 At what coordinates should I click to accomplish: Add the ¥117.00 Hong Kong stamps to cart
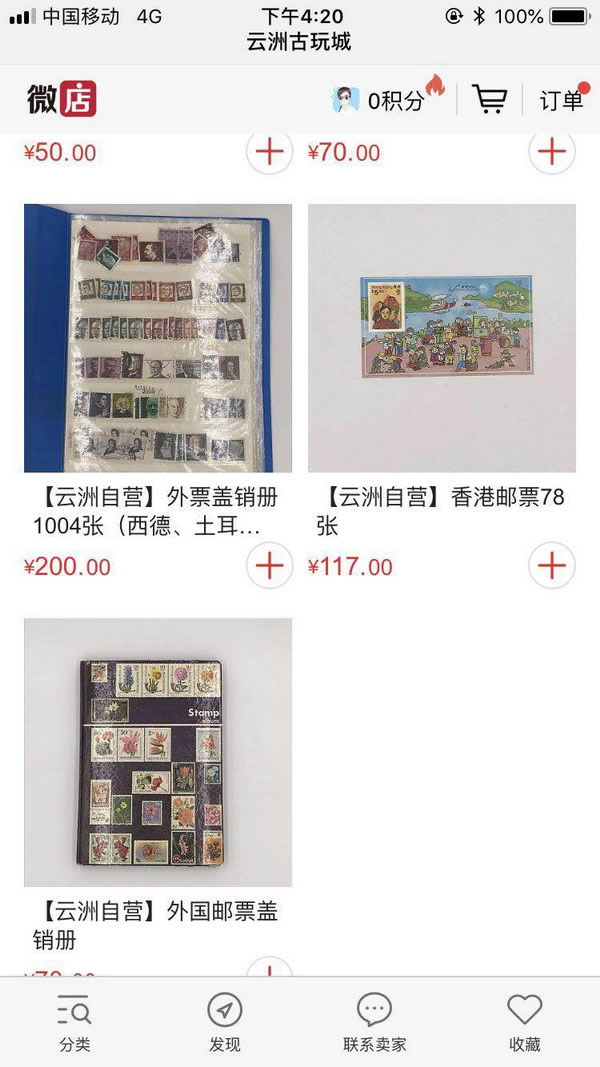pos(551,566)
